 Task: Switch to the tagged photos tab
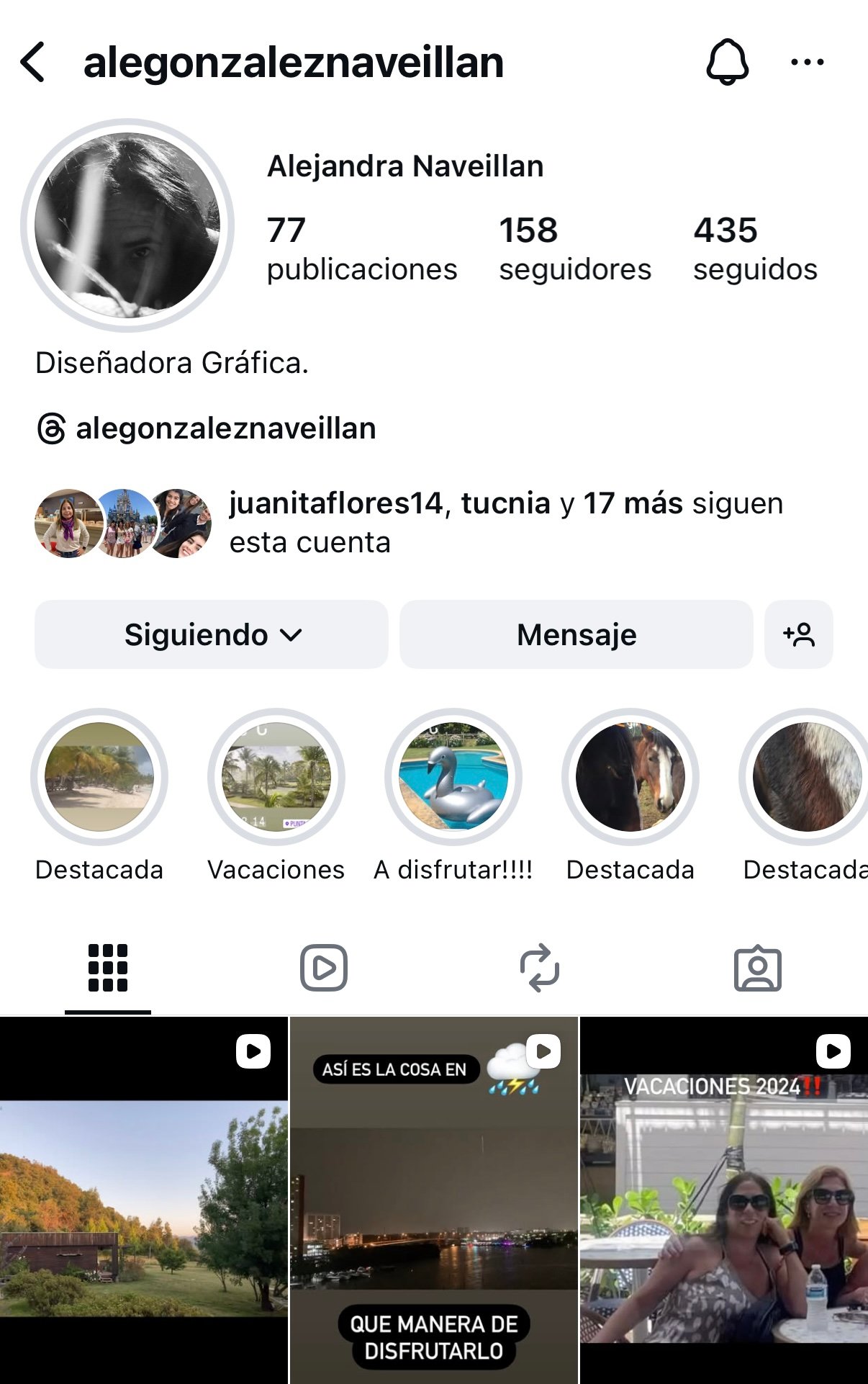[757, 968]
